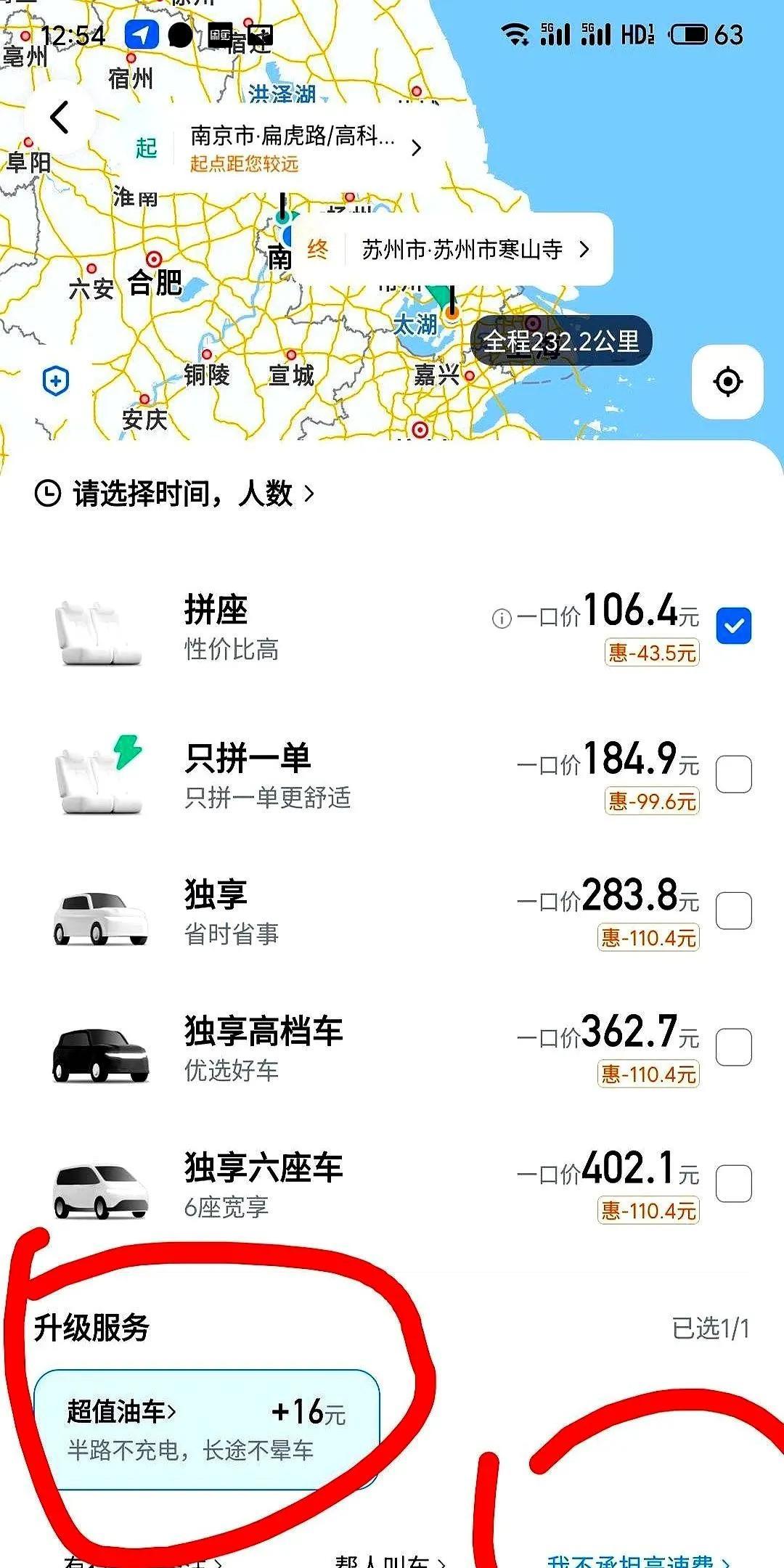Uncheck the 拼座 ride option

(733, 626)
